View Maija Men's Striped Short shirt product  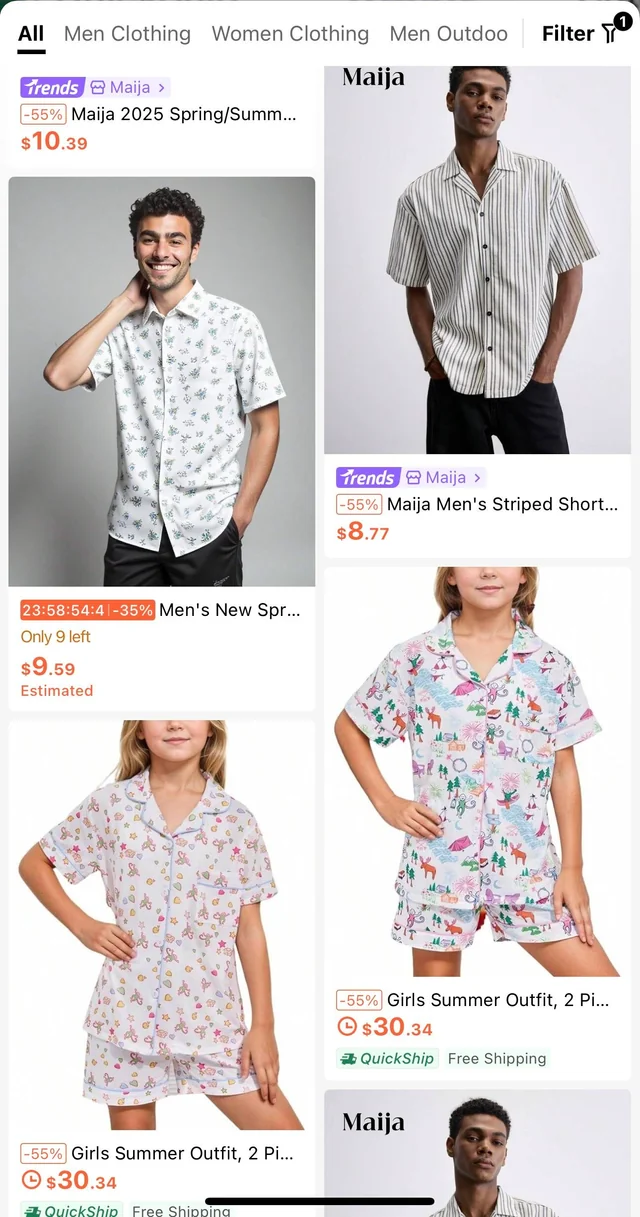[x=477, y=260]
